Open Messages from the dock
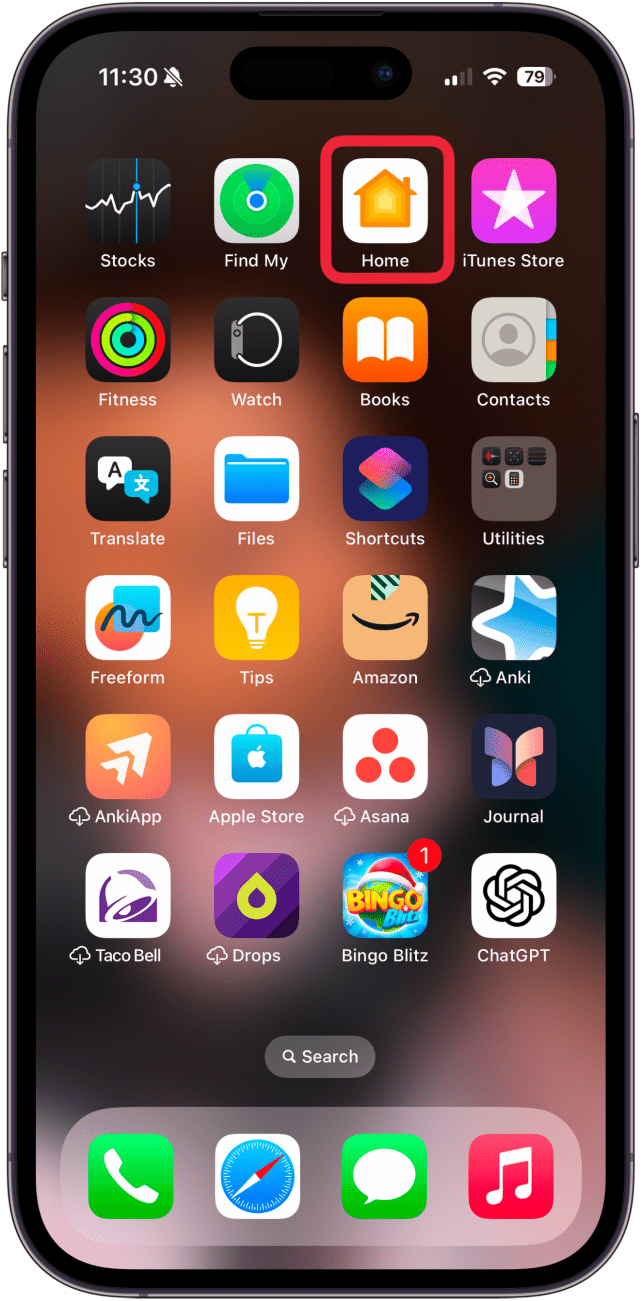This screenshot has height=1301, width=642. (384, 1176)
